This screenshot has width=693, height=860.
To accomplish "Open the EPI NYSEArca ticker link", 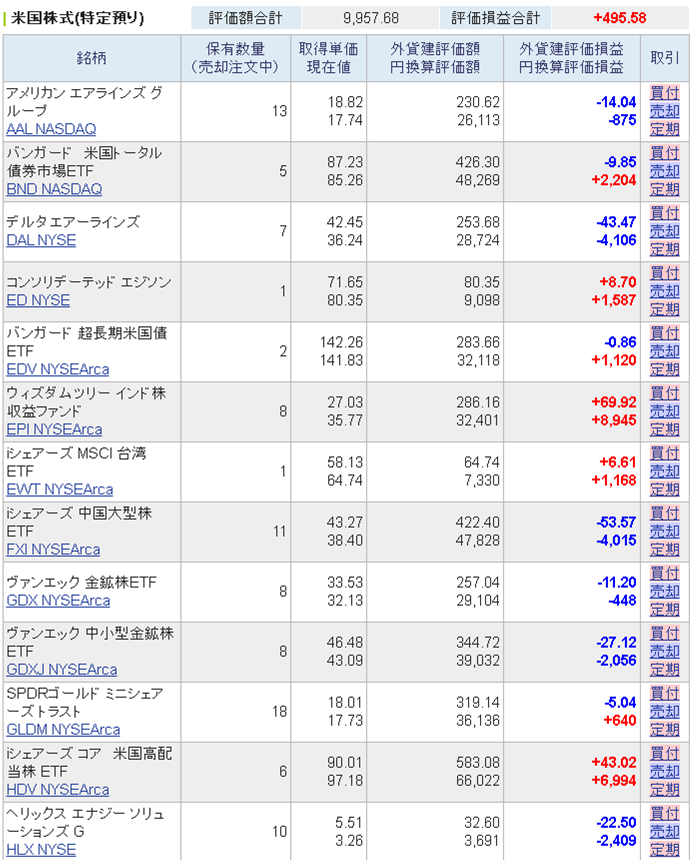I will pos(54,429).
